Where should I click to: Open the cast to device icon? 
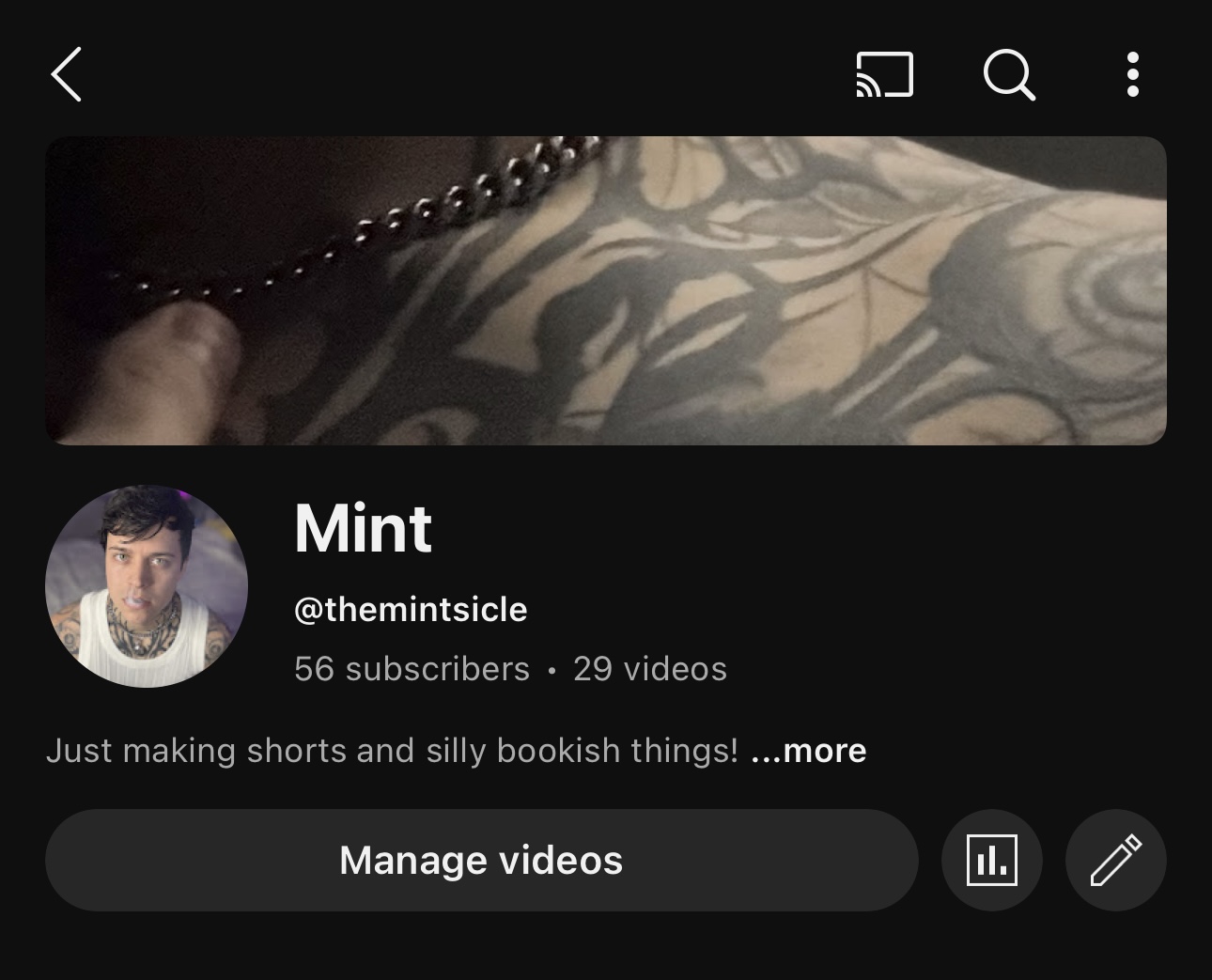[x=884, y=74]
